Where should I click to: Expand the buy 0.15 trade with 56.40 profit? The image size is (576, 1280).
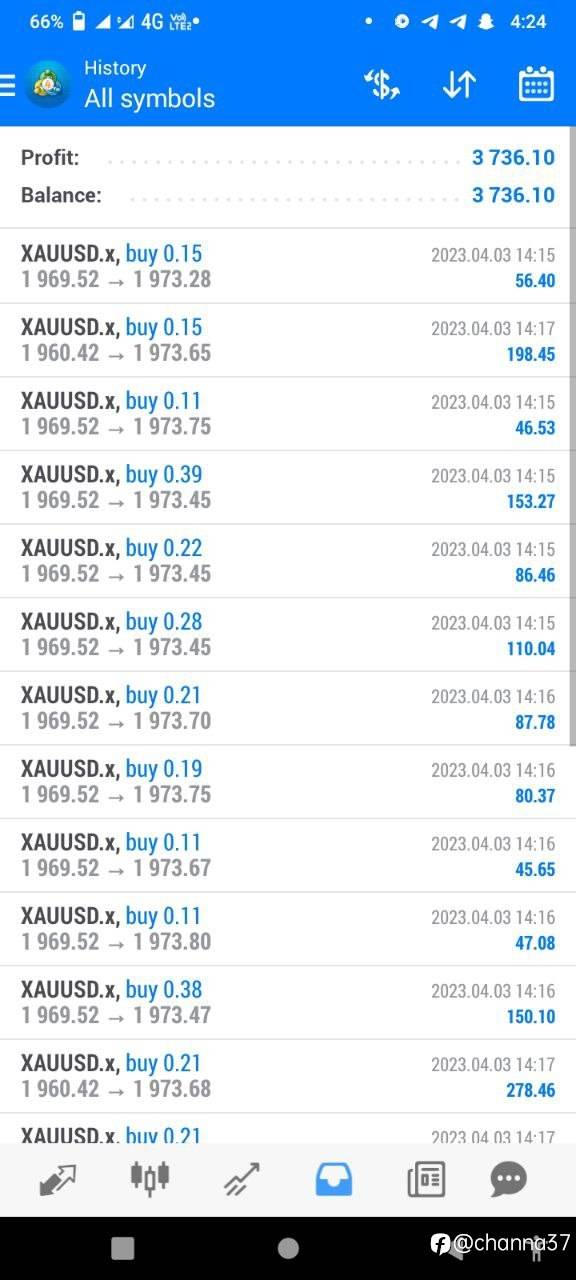tap(288, 266)
